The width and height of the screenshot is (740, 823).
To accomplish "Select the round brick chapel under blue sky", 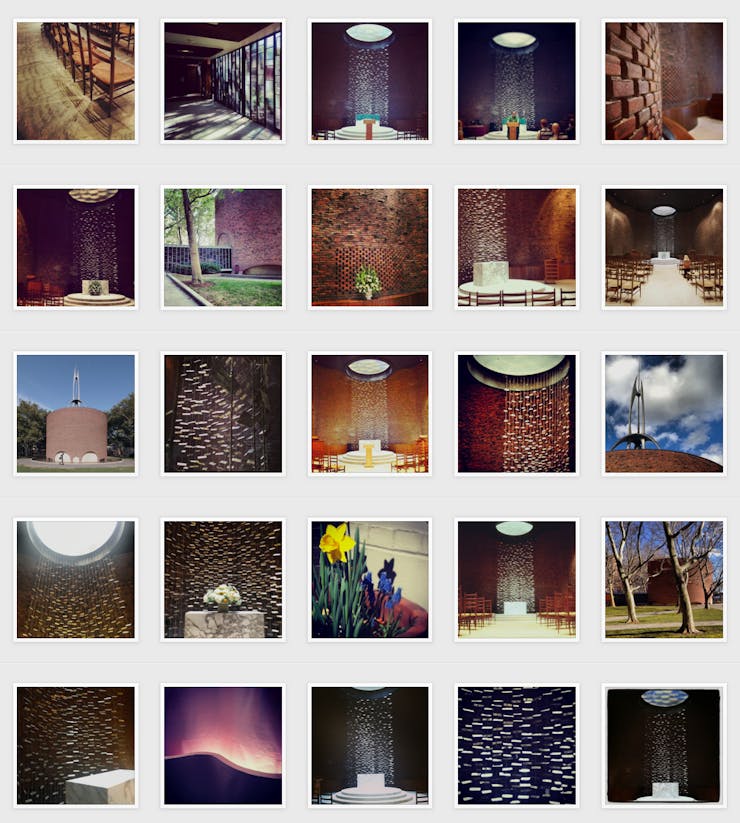I will click(x=76, y=413).
